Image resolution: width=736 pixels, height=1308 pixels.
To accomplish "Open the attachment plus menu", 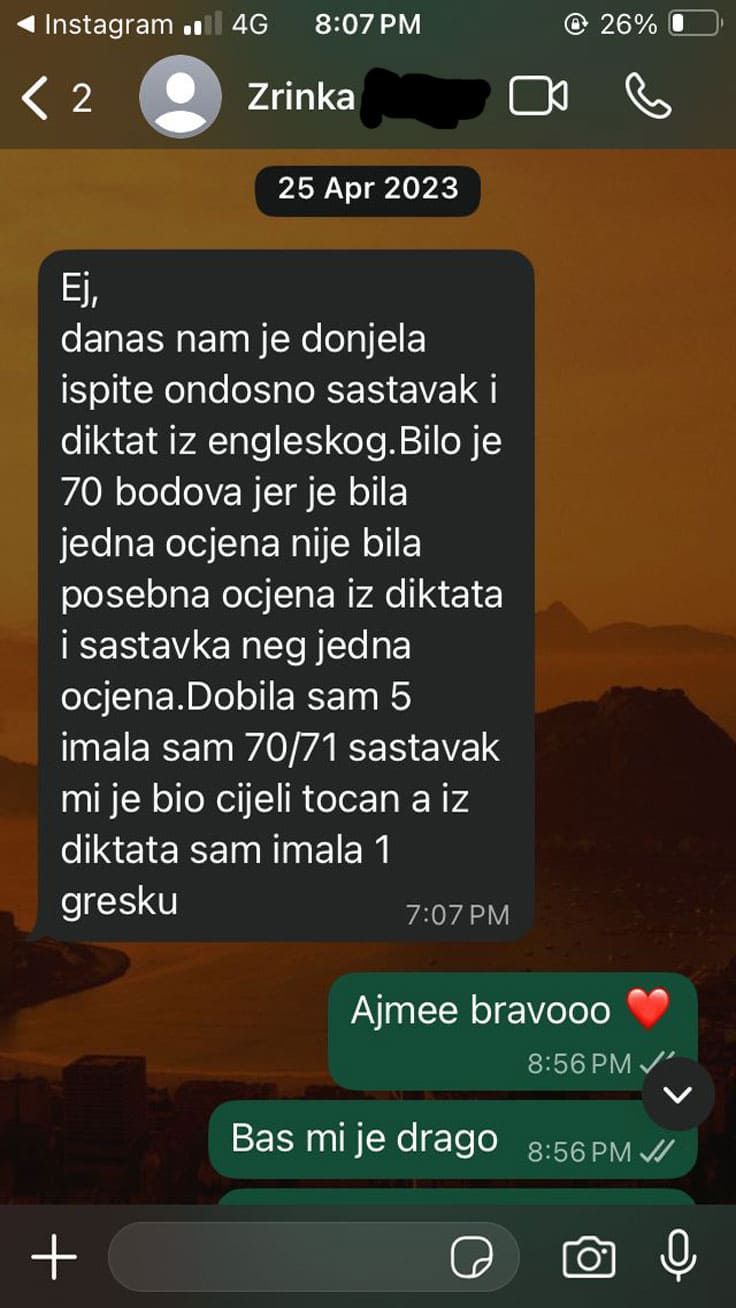I will [54, 1256].
